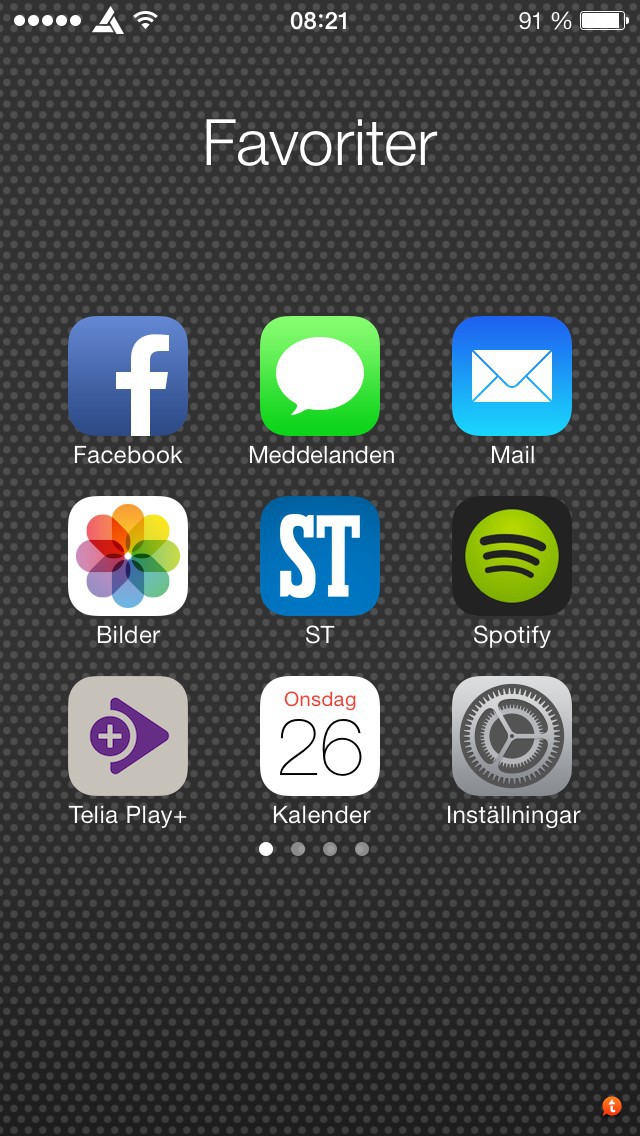Launch Telia Play+ app
The width and height of the screenshot is (640, 1136).
128,736
